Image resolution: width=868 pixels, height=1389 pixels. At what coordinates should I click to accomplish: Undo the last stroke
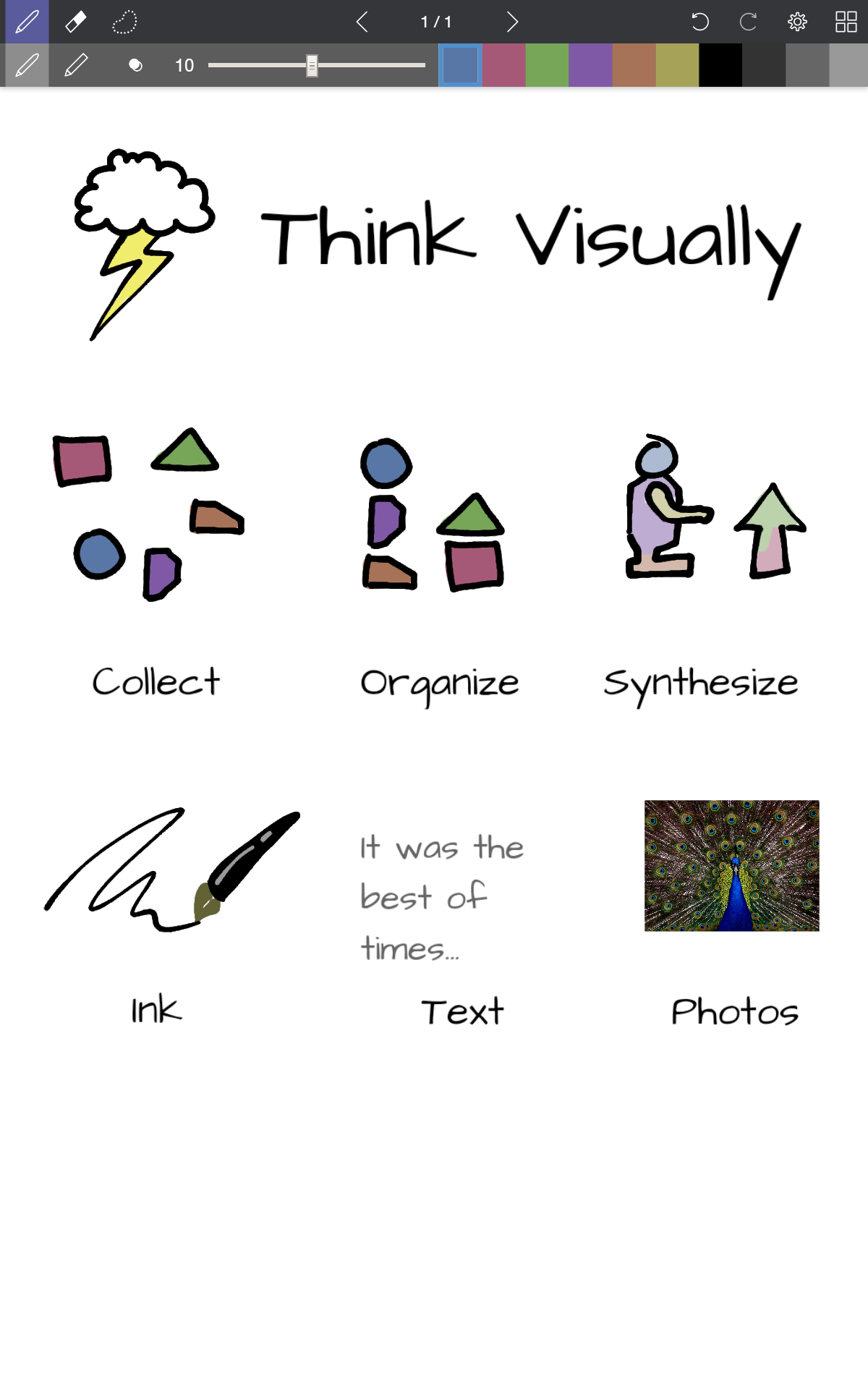pyautogui.click(x=699, y=22)
